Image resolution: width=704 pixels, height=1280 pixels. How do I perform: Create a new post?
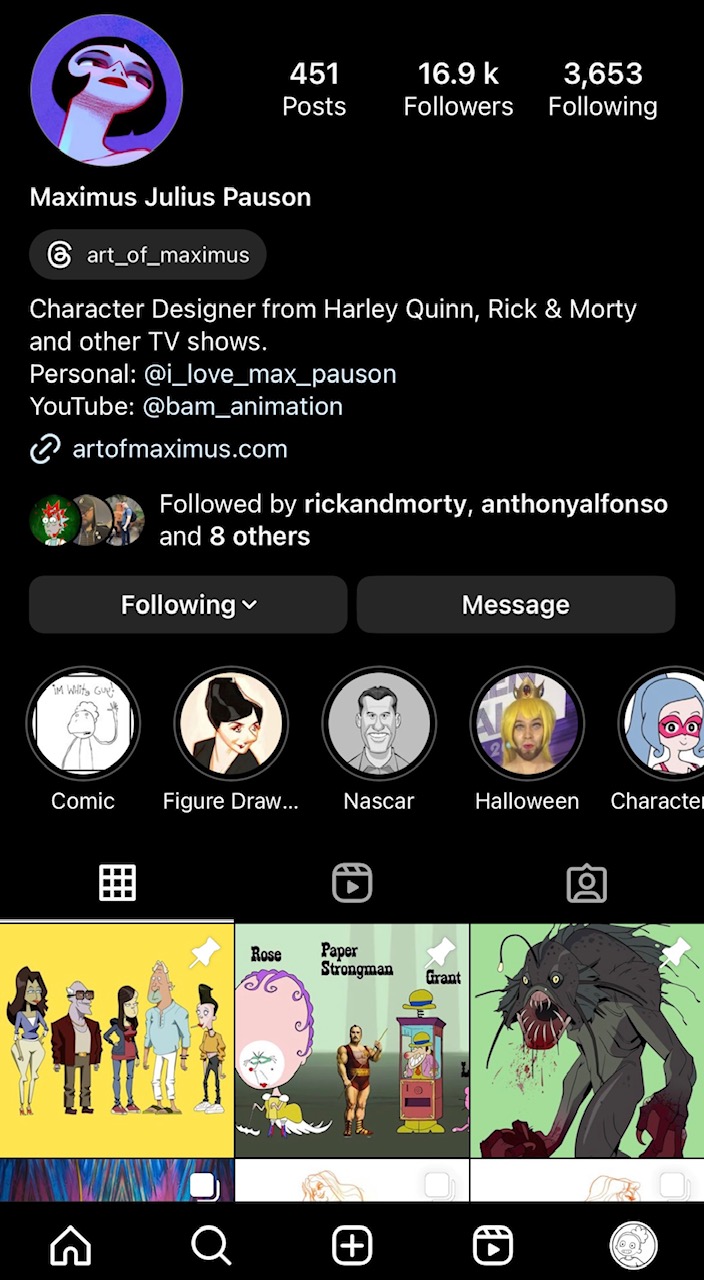point(352,1246)
